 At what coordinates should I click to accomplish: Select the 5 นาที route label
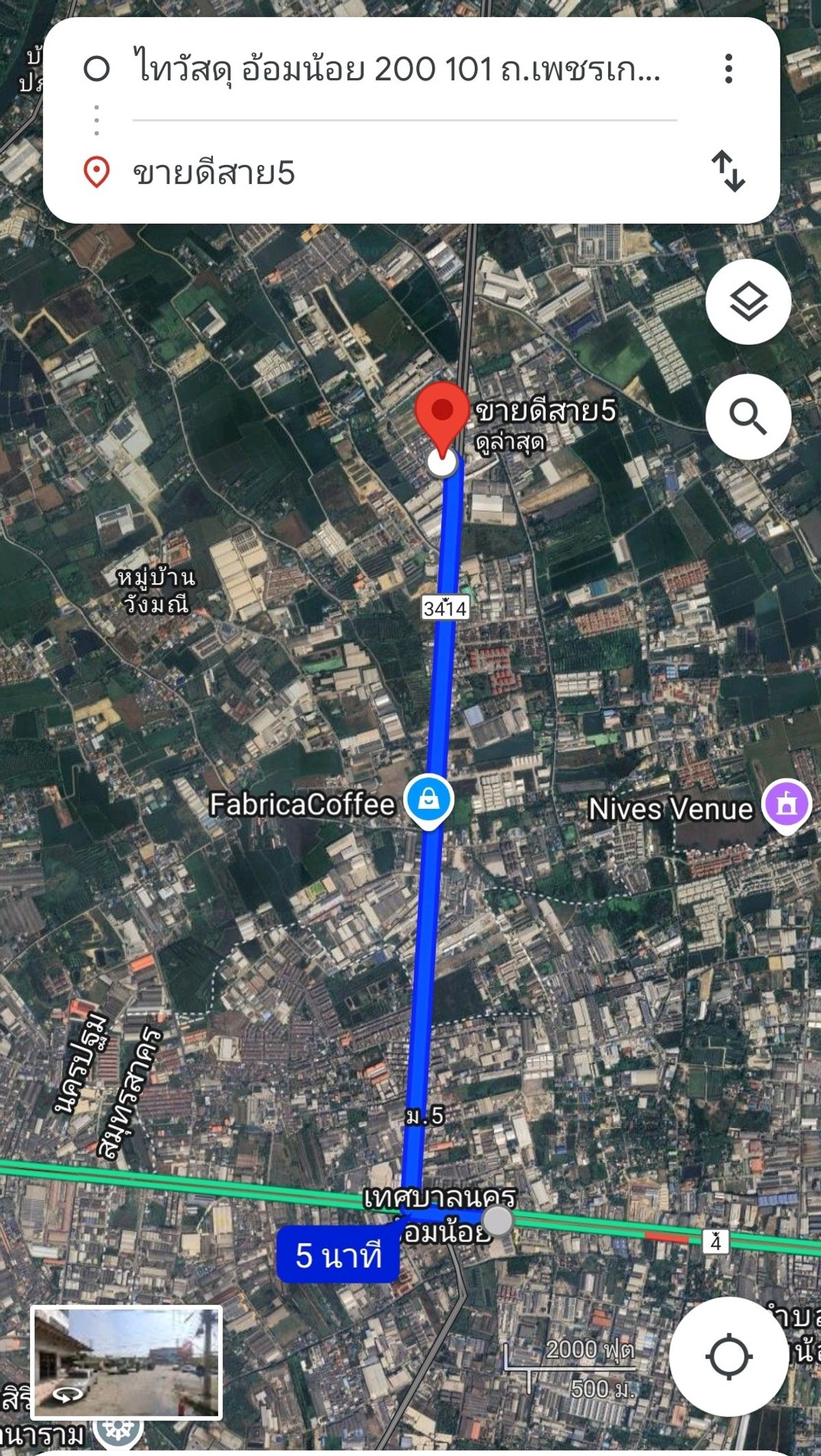(x=338, y=1255)
